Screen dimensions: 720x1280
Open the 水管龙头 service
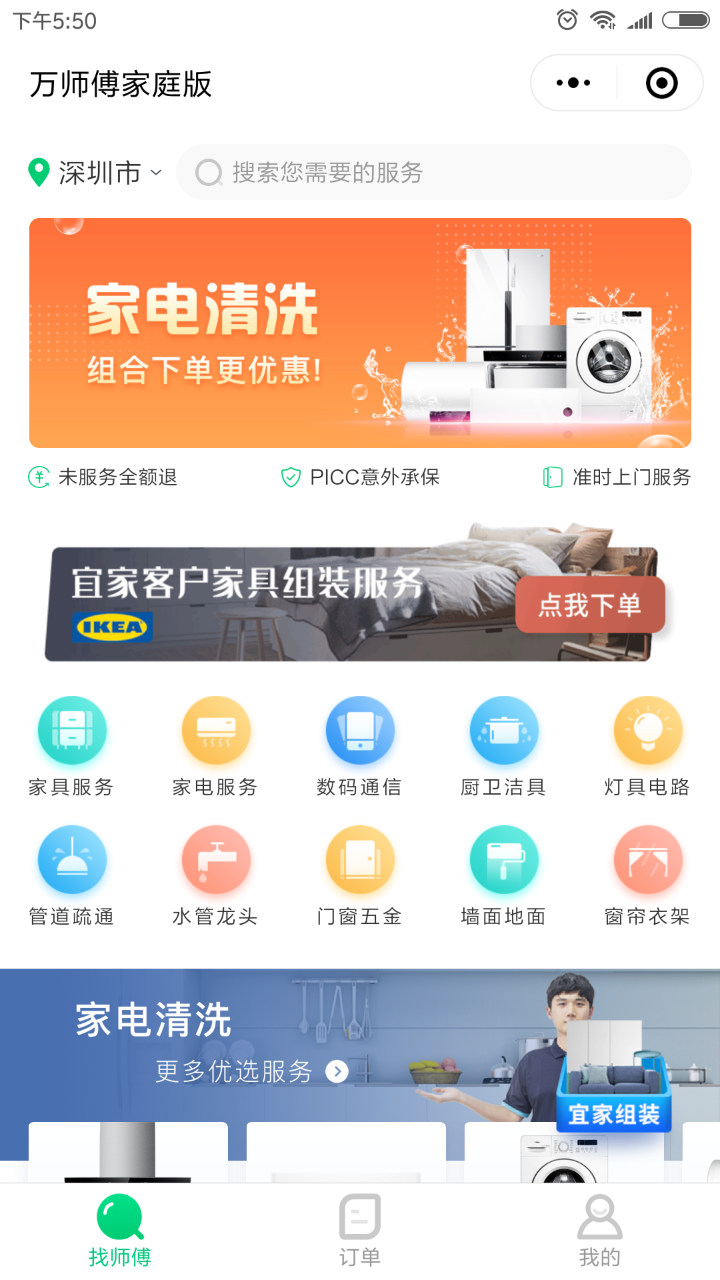[216, 876]
